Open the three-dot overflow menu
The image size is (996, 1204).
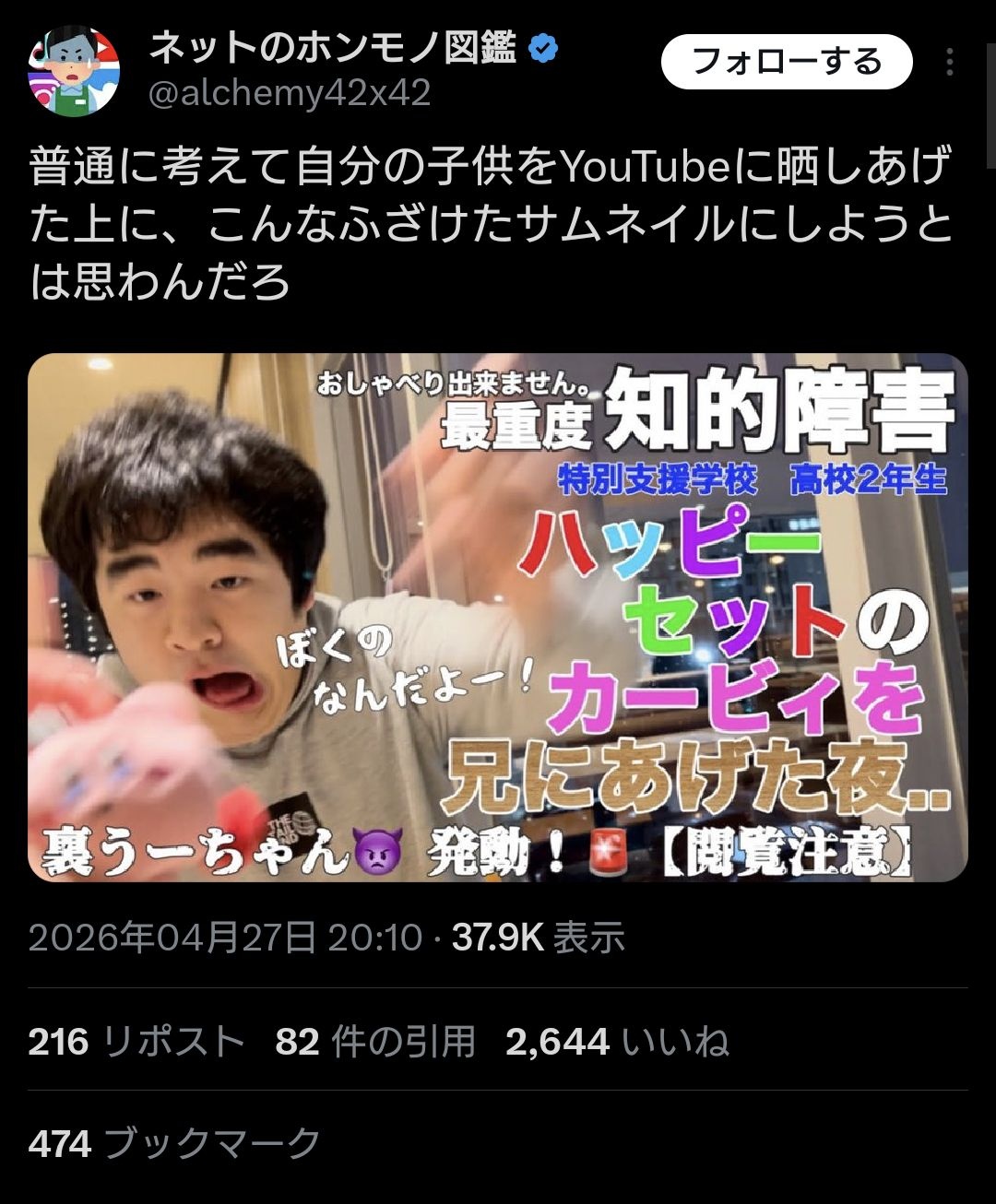click(x=949, y=62)
